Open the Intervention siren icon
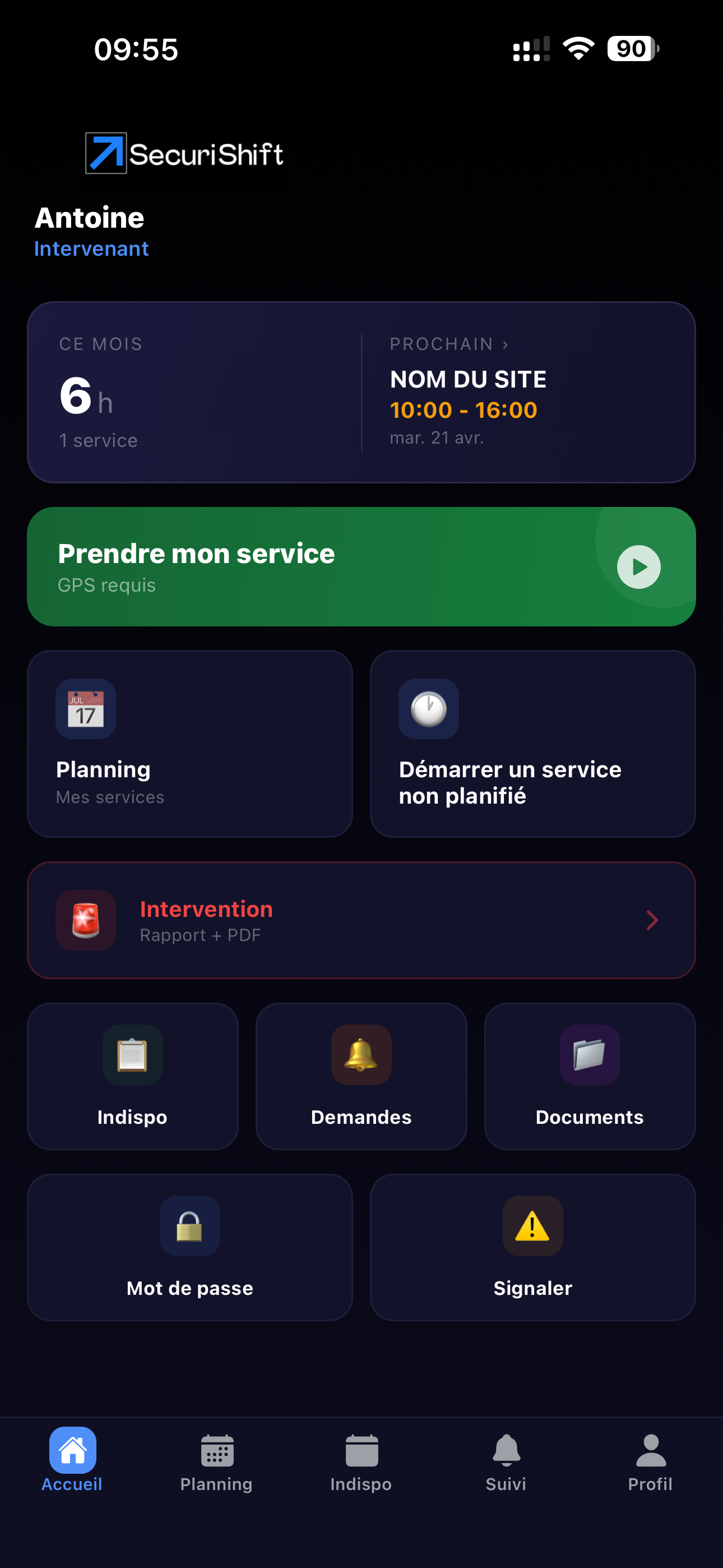 pyautogui.click(x=85, y=920)
